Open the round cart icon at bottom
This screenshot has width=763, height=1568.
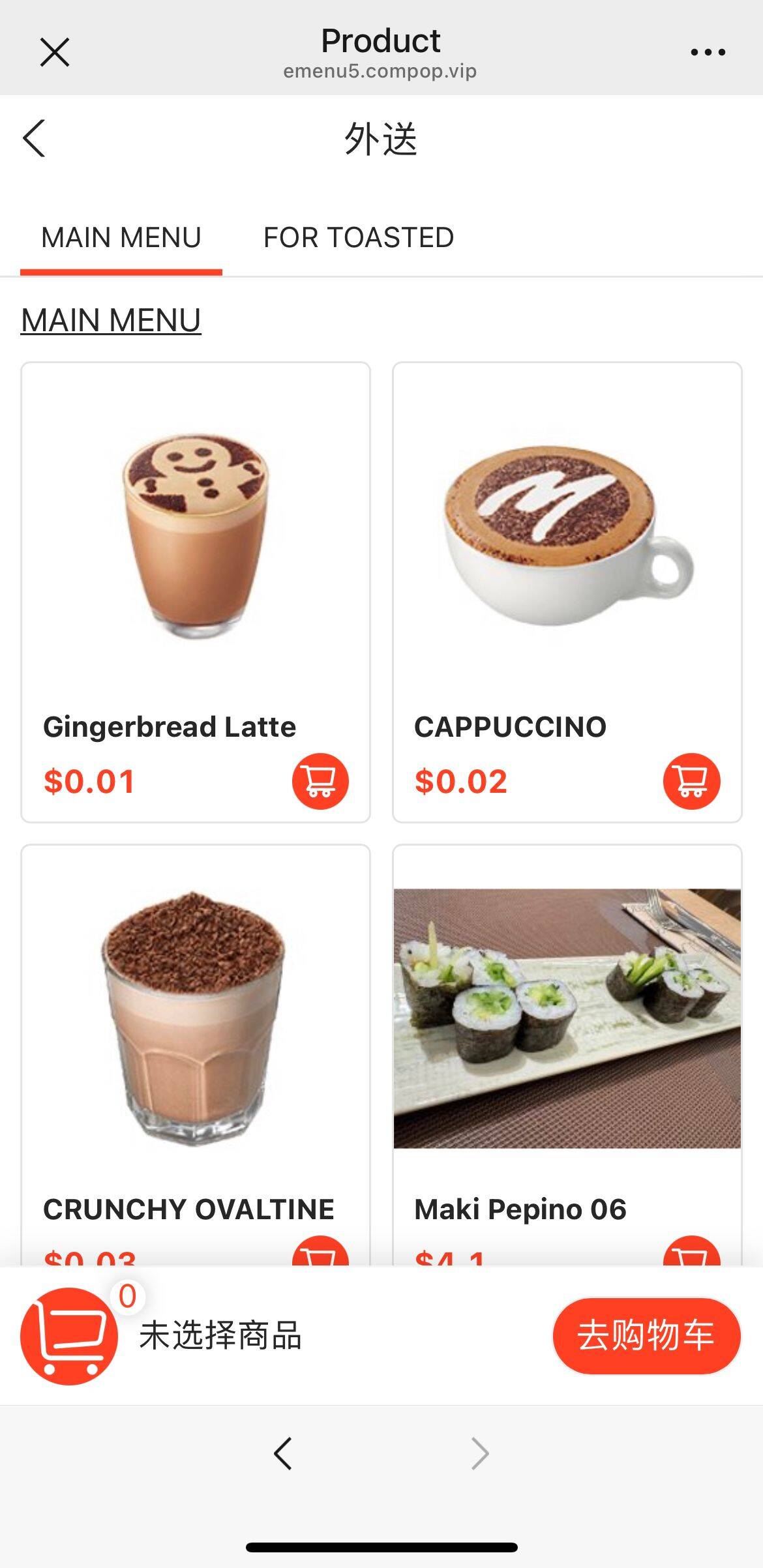pos(69,1336)
